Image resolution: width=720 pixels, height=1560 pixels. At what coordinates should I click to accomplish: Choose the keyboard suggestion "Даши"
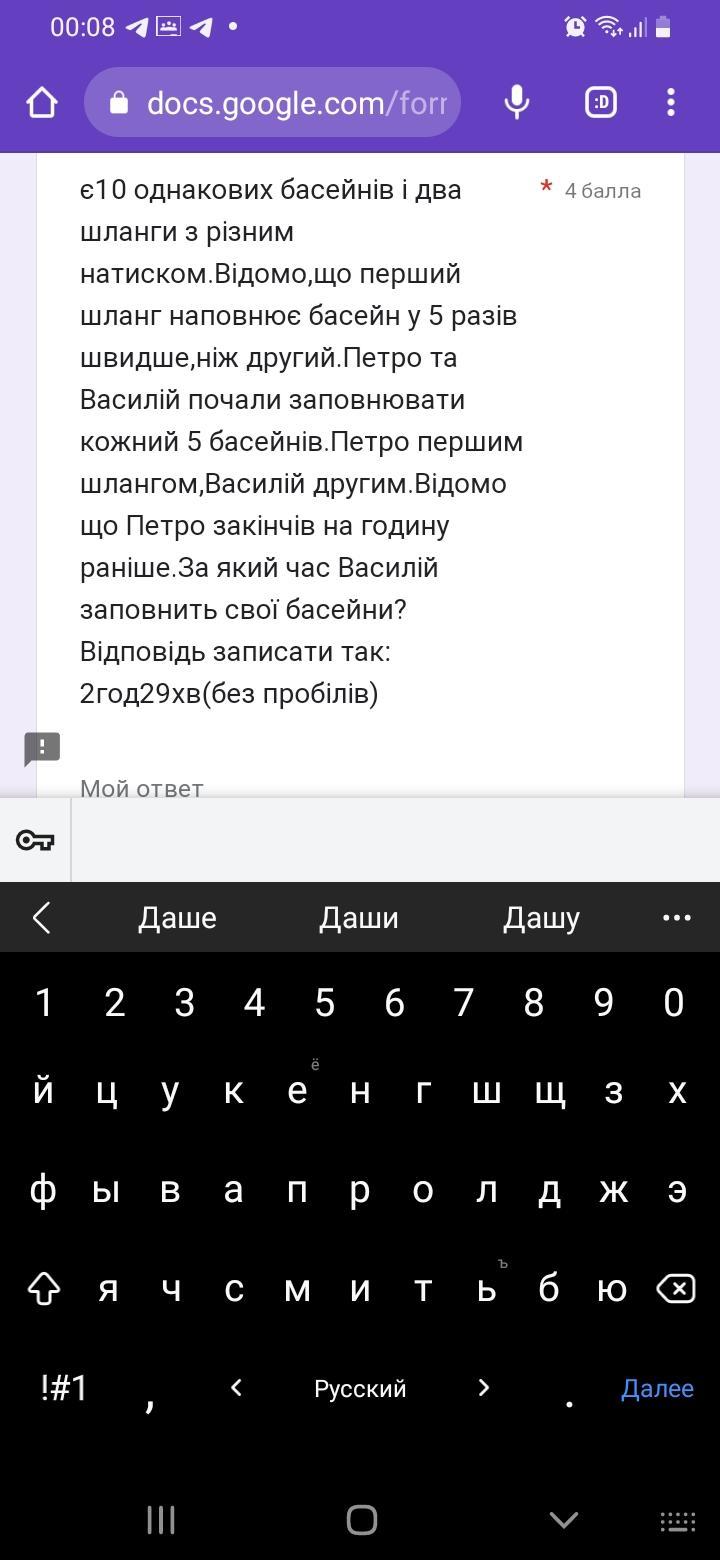pos(358,918)
